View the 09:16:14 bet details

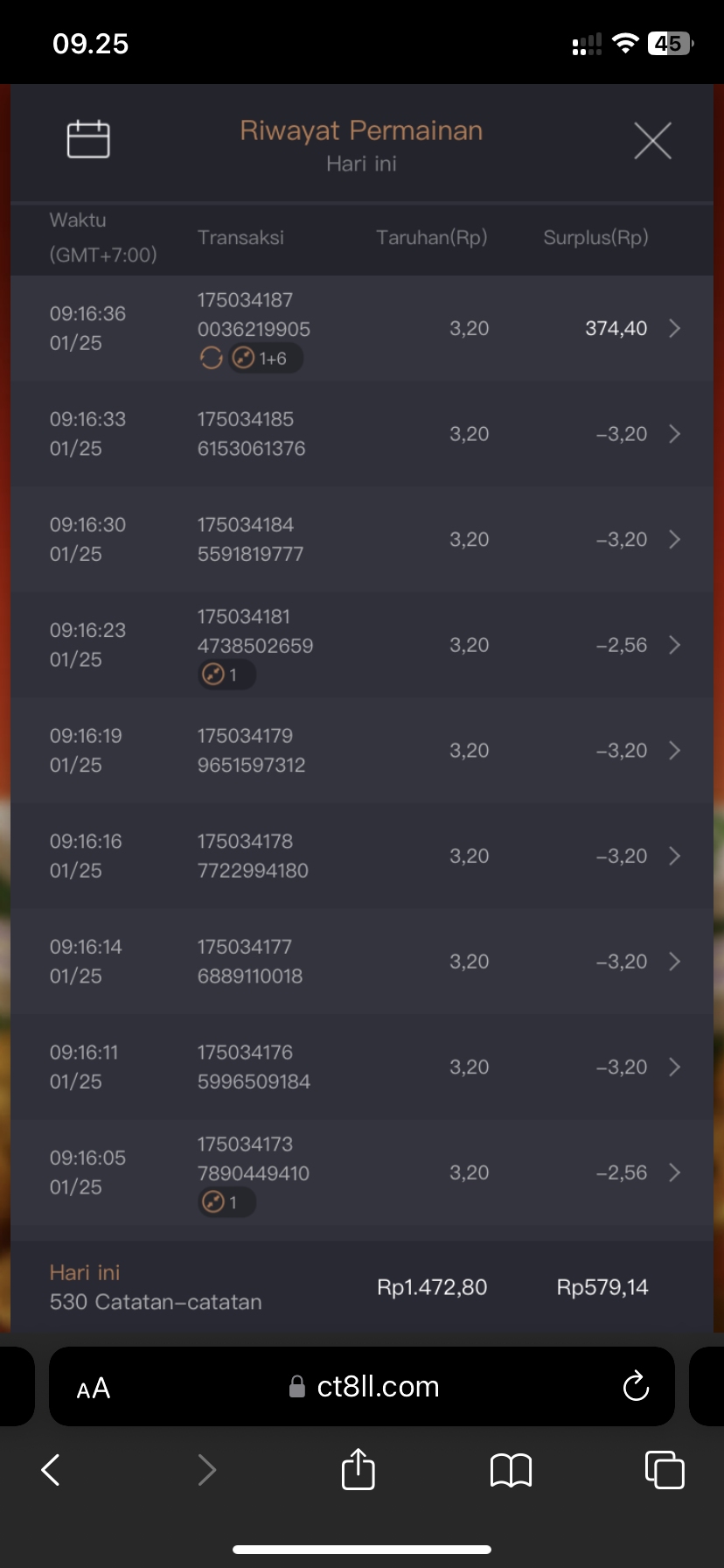674,962
